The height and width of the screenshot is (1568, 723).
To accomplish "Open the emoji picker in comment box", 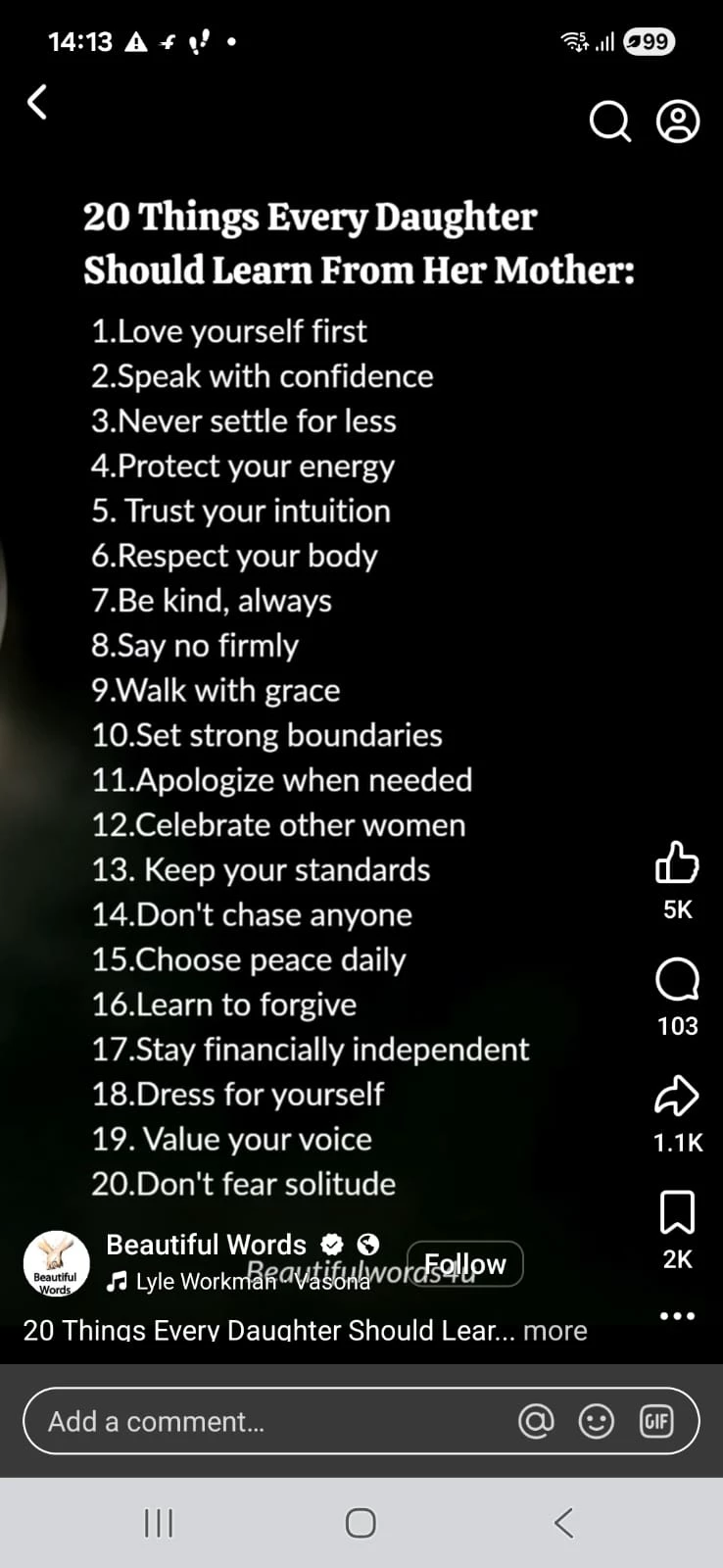I will tap(596, 1421).
